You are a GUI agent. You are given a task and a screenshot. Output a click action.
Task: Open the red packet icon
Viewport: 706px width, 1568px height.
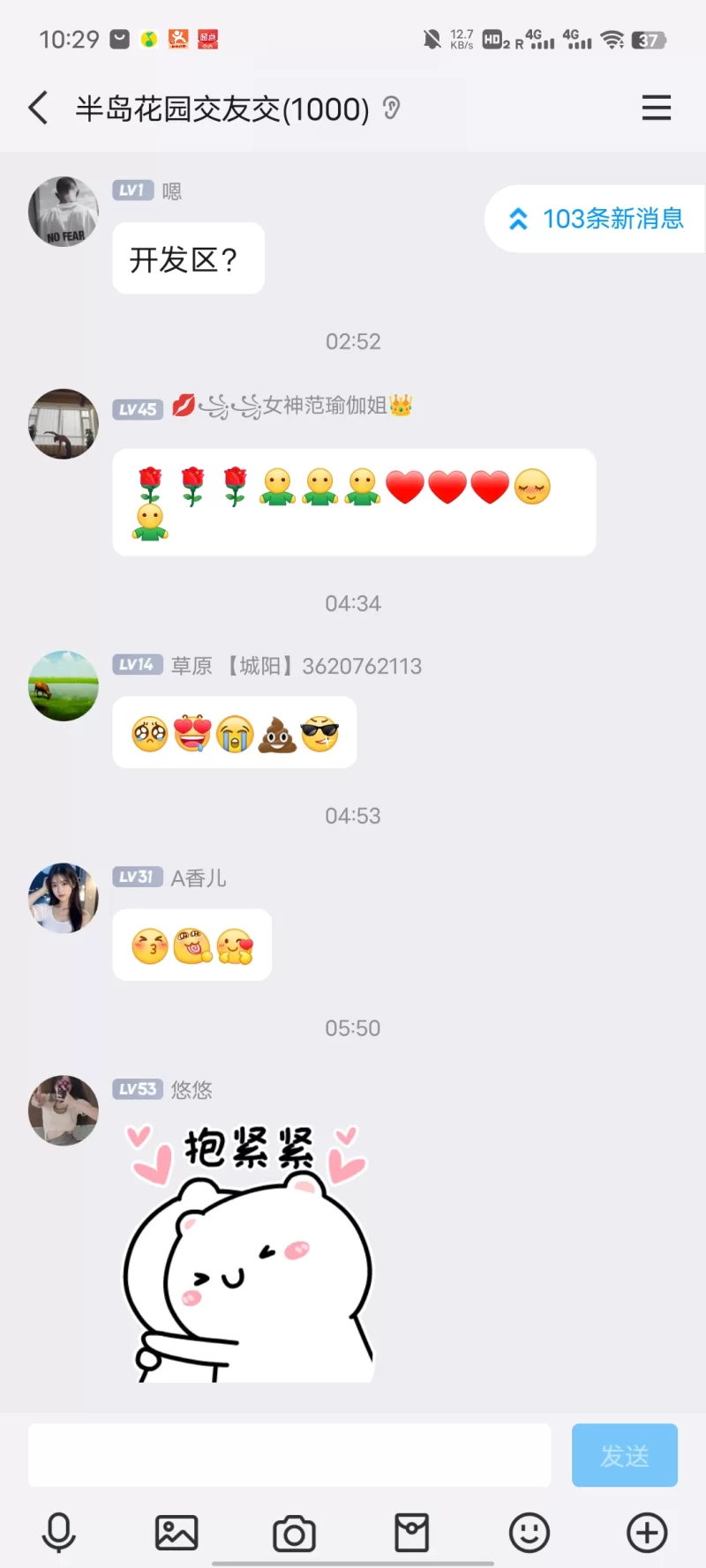(411, 1533)
